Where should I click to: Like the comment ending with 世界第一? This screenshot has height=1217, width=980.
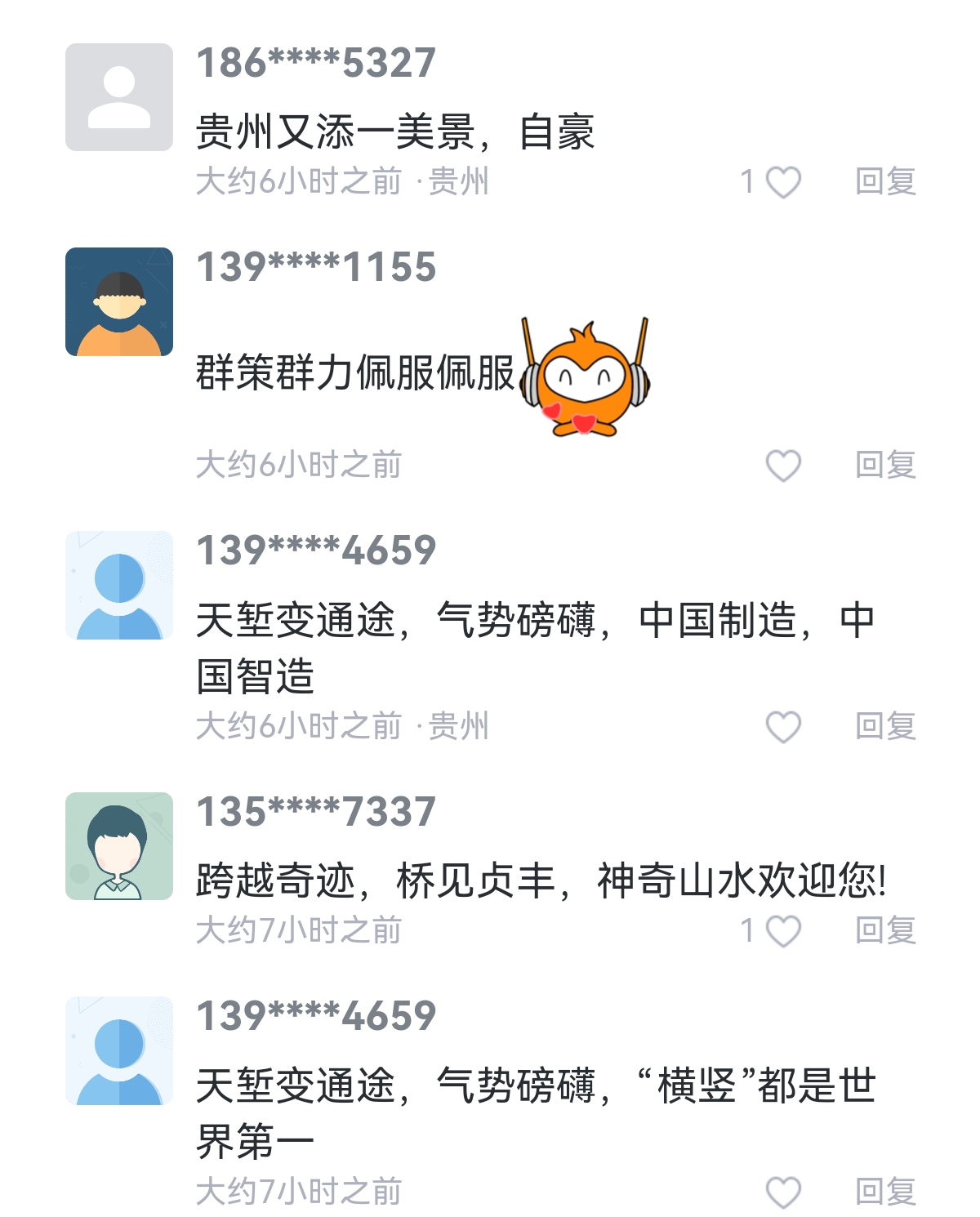pyautogui.click(x=782, y=1192)
